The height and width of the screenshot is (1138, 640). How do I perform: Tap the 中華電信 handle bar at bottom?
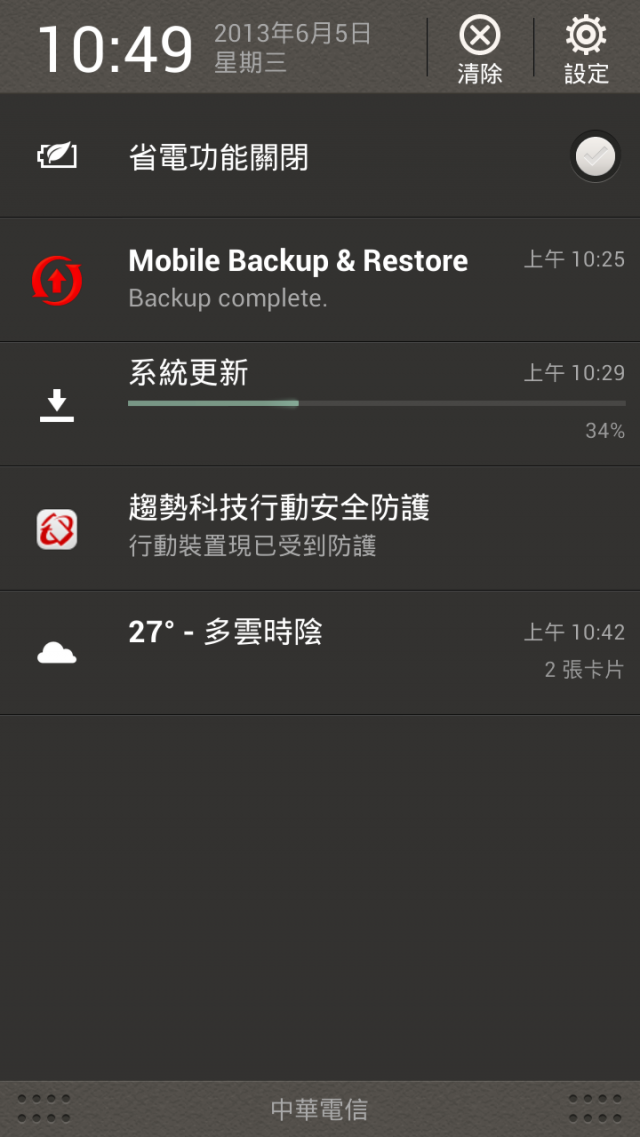[320, 1108]
